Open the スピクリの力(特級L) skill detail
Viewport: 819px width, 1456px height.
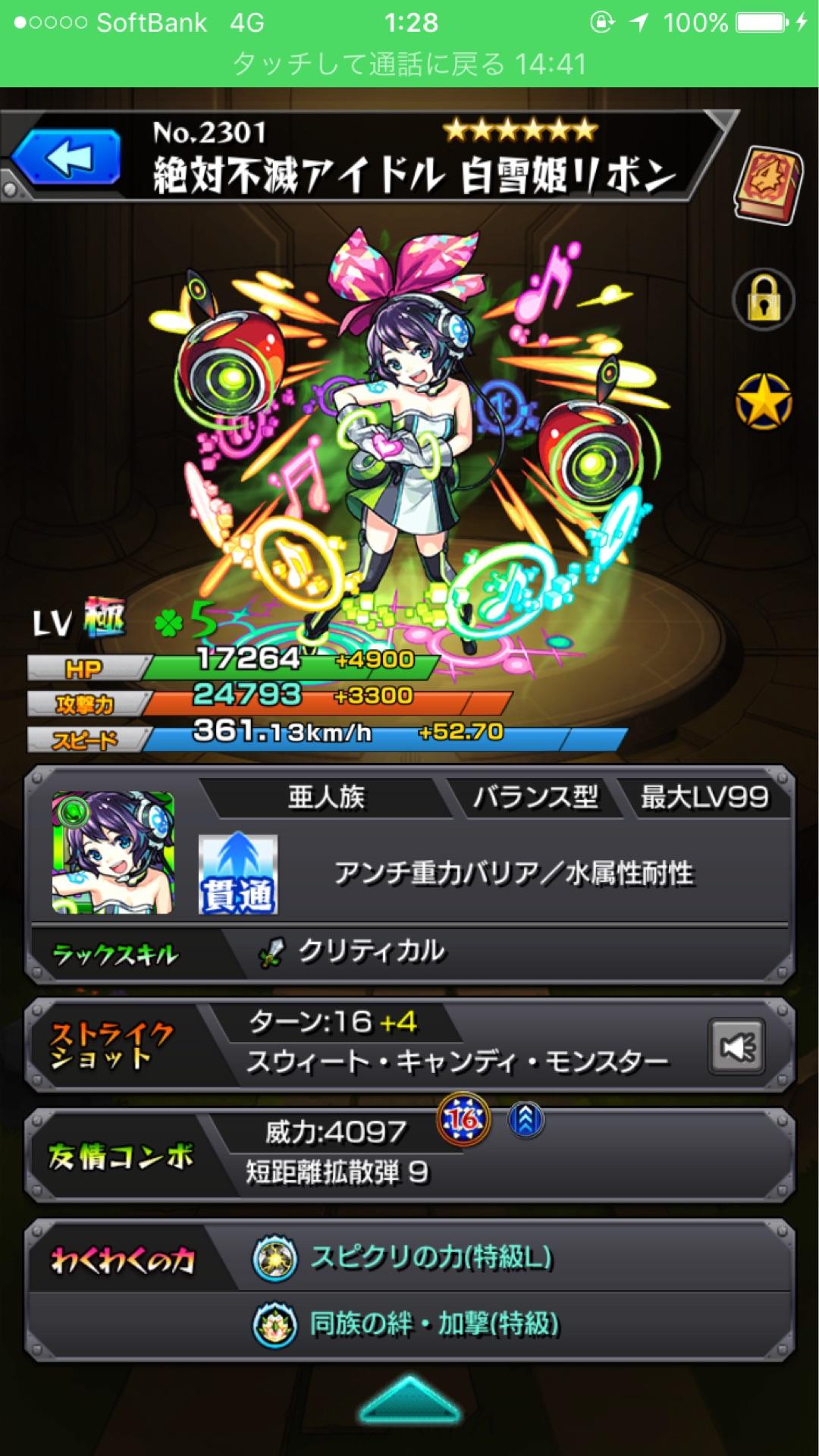click(x=431, y=1258)
